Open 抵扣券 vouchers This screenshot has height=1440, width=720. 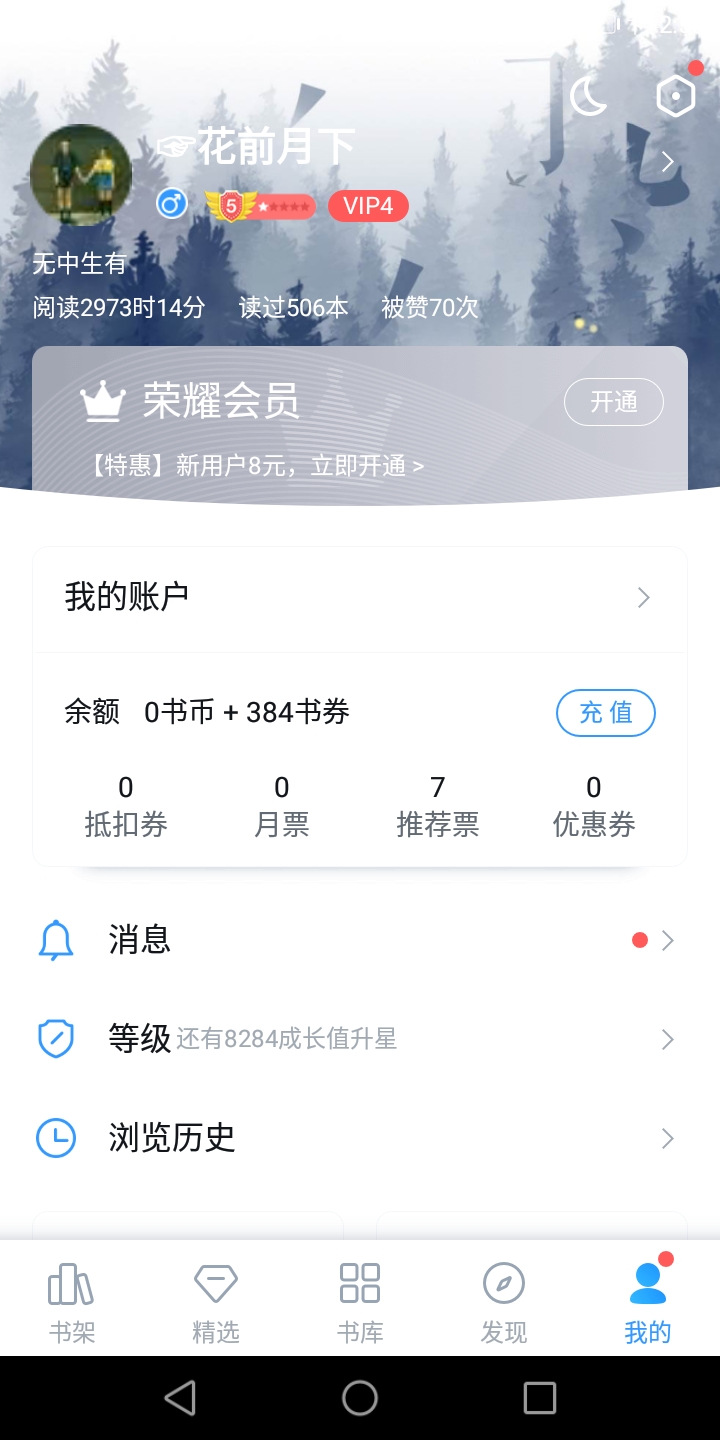pos(126,807)
